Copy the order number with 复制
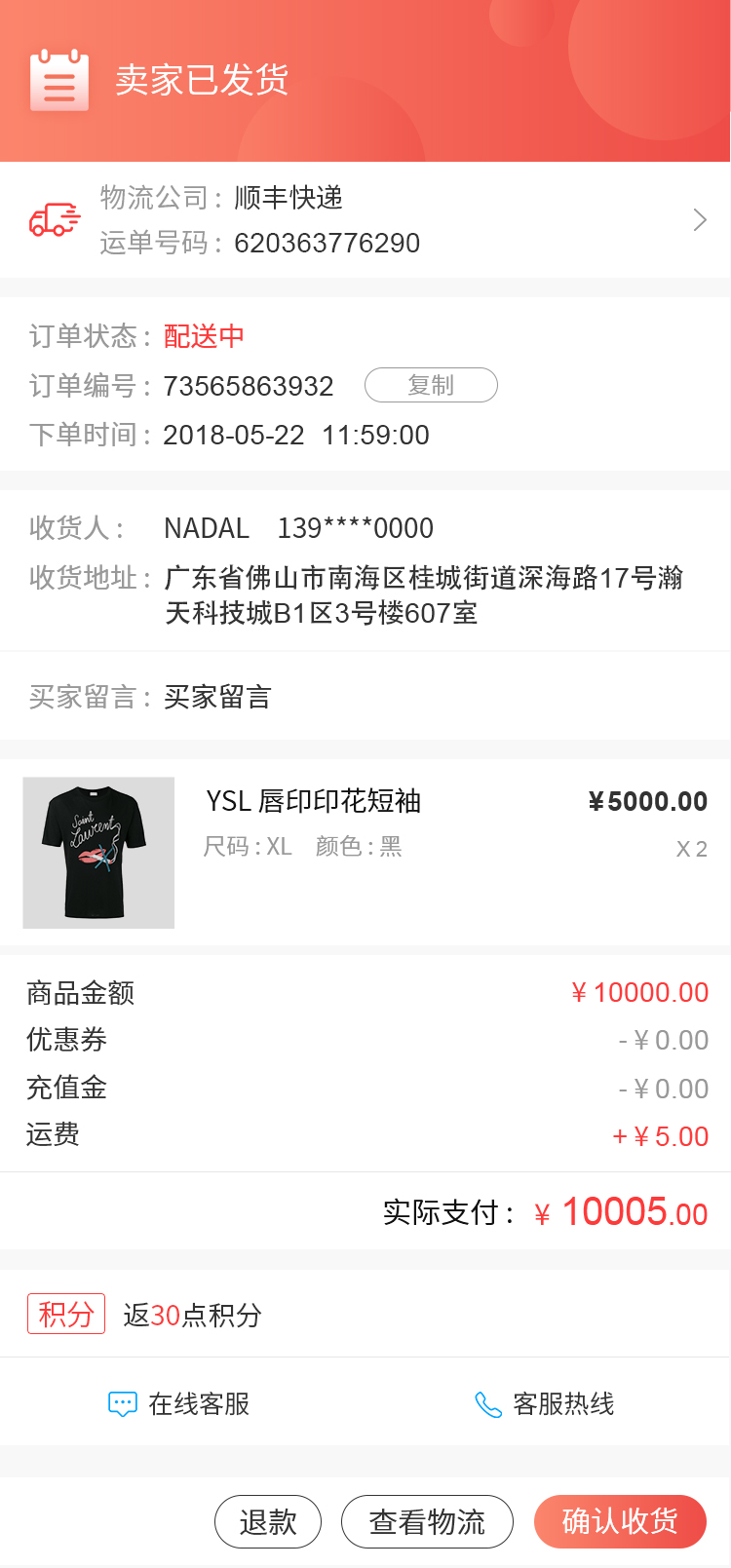This screenshot has height=1568, width=731. 431,385
